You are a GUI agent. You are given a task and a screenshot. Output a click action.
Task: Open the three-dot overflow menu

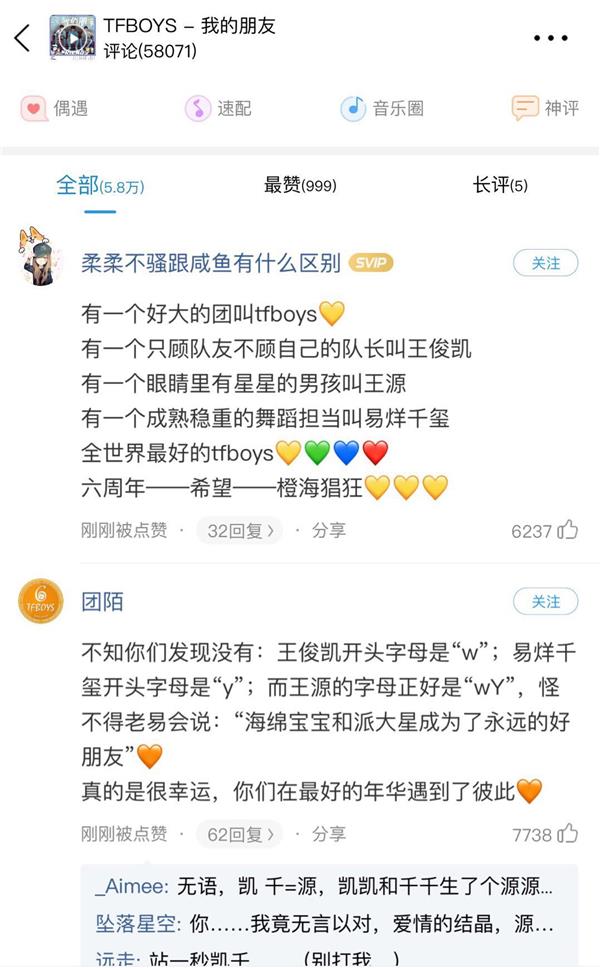(x=551, y=39)
